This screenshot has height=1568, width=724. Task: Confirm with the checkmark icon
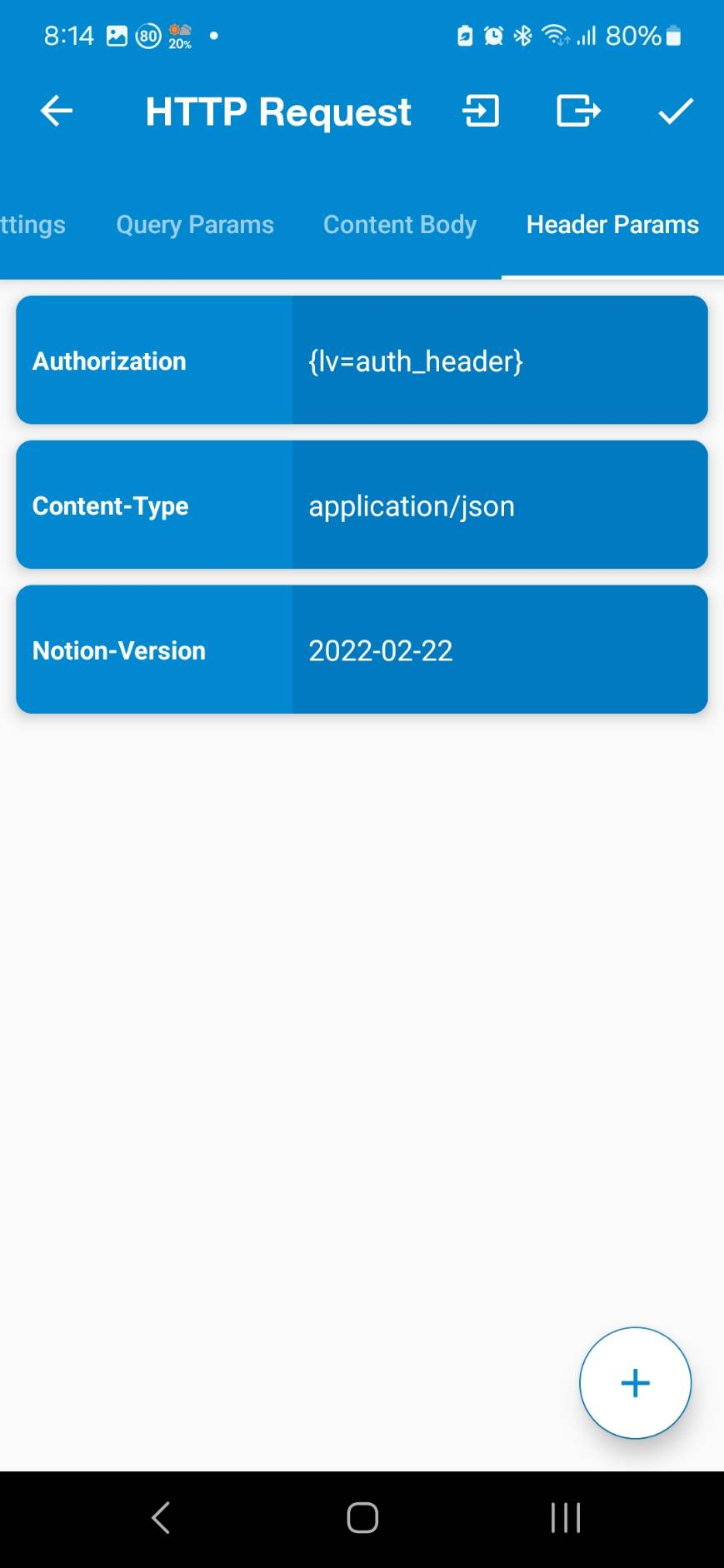(x=675, y=111)
